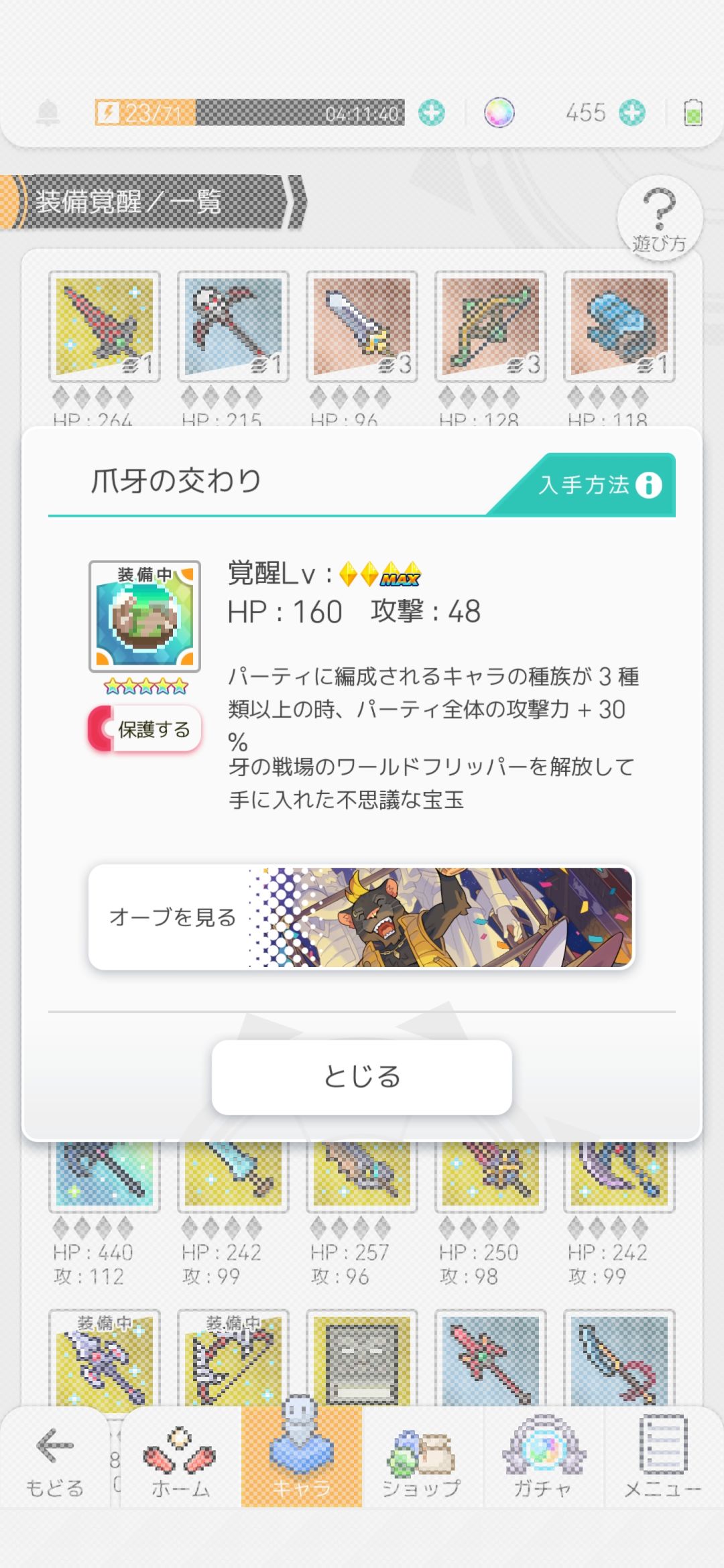Tap the battery status icon at top right
This screenshot has height=1568, width=724.
tap(693, 114)
